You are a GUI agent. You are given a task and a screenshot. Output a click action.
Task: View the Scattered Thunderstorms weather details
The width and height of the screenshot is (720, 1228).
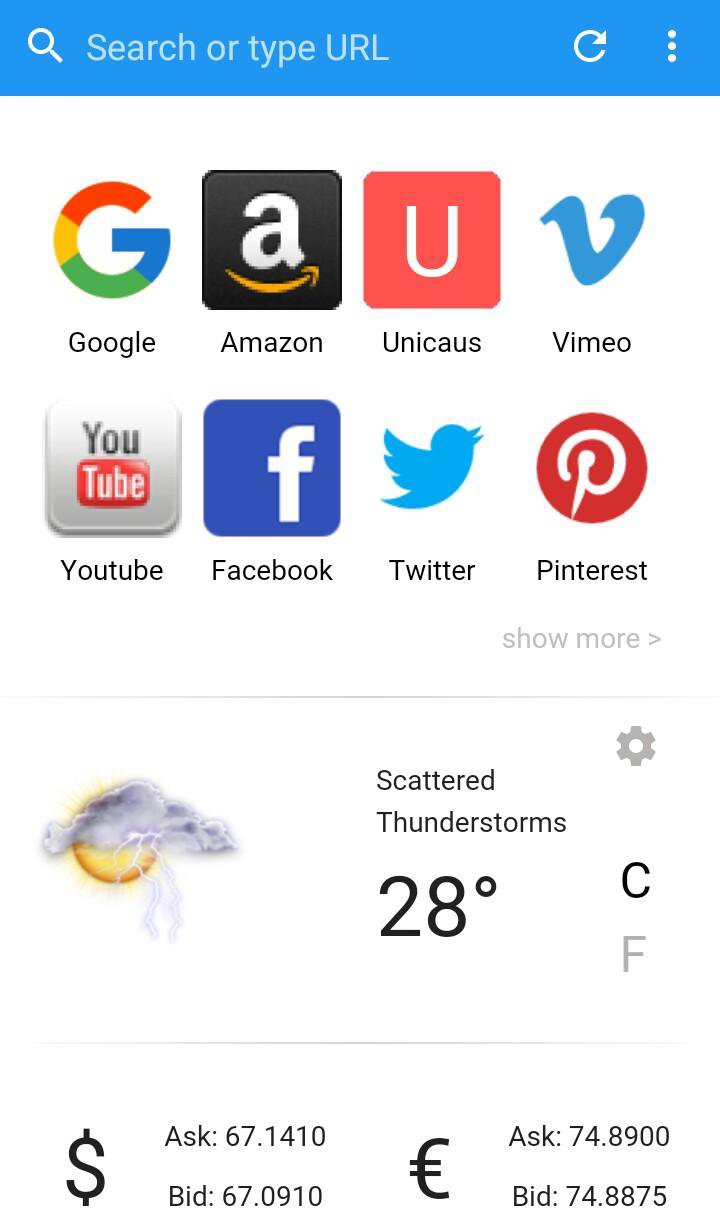point(471,801)
